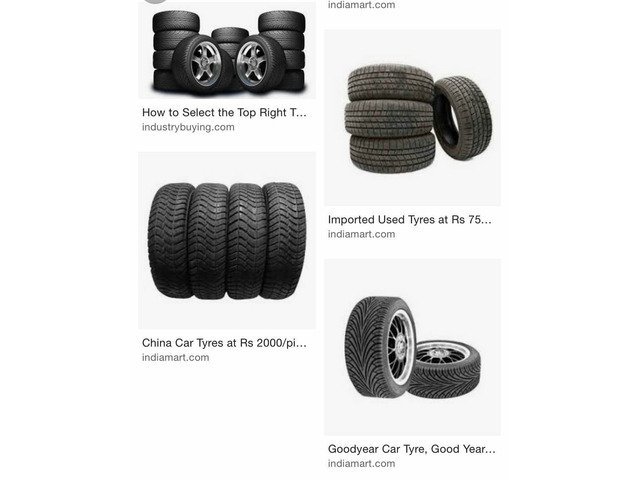Open the Imported Used Tyres image result
The image size is (640, 480).
(x=412, y=118)
